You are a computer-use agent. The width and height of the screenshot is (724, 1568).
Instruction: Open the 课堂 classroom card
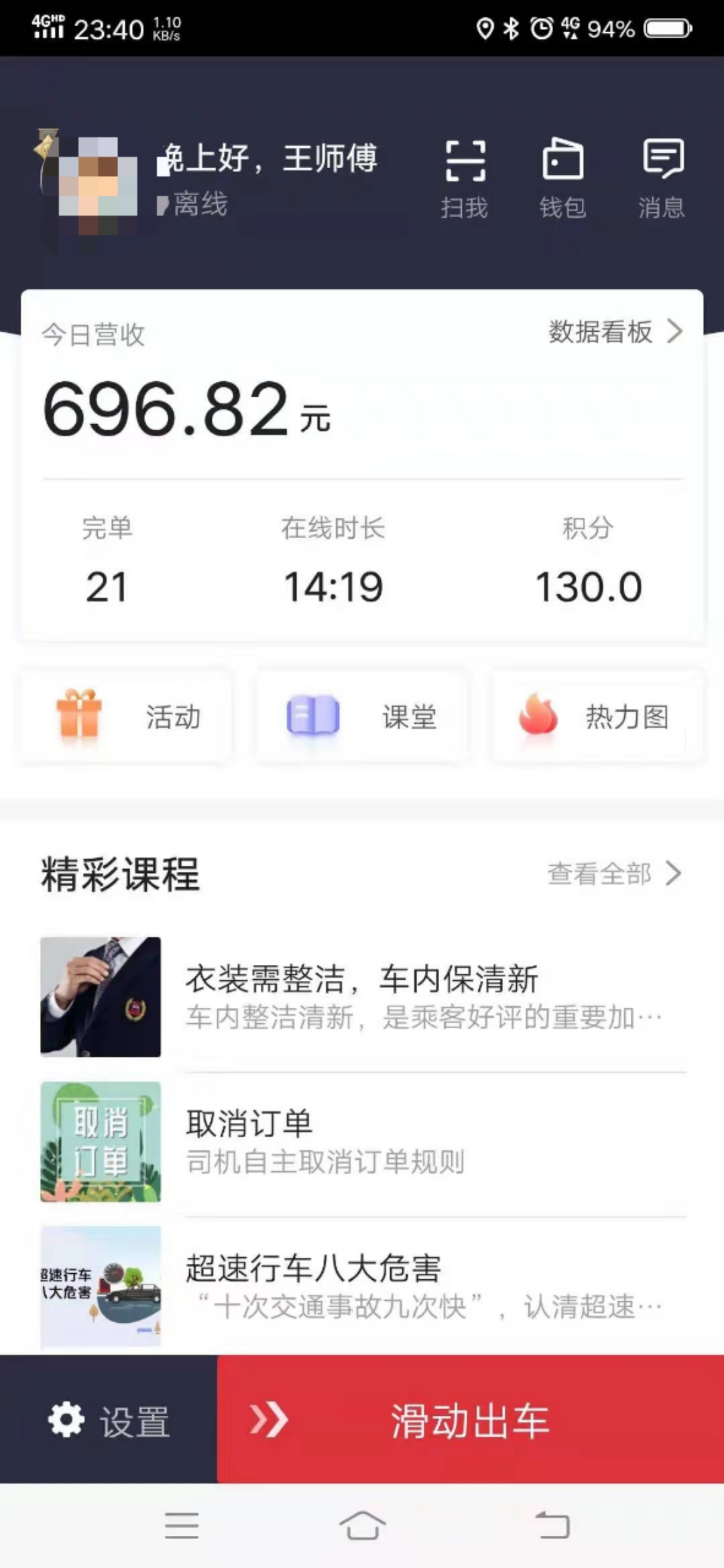click(362, 717)
